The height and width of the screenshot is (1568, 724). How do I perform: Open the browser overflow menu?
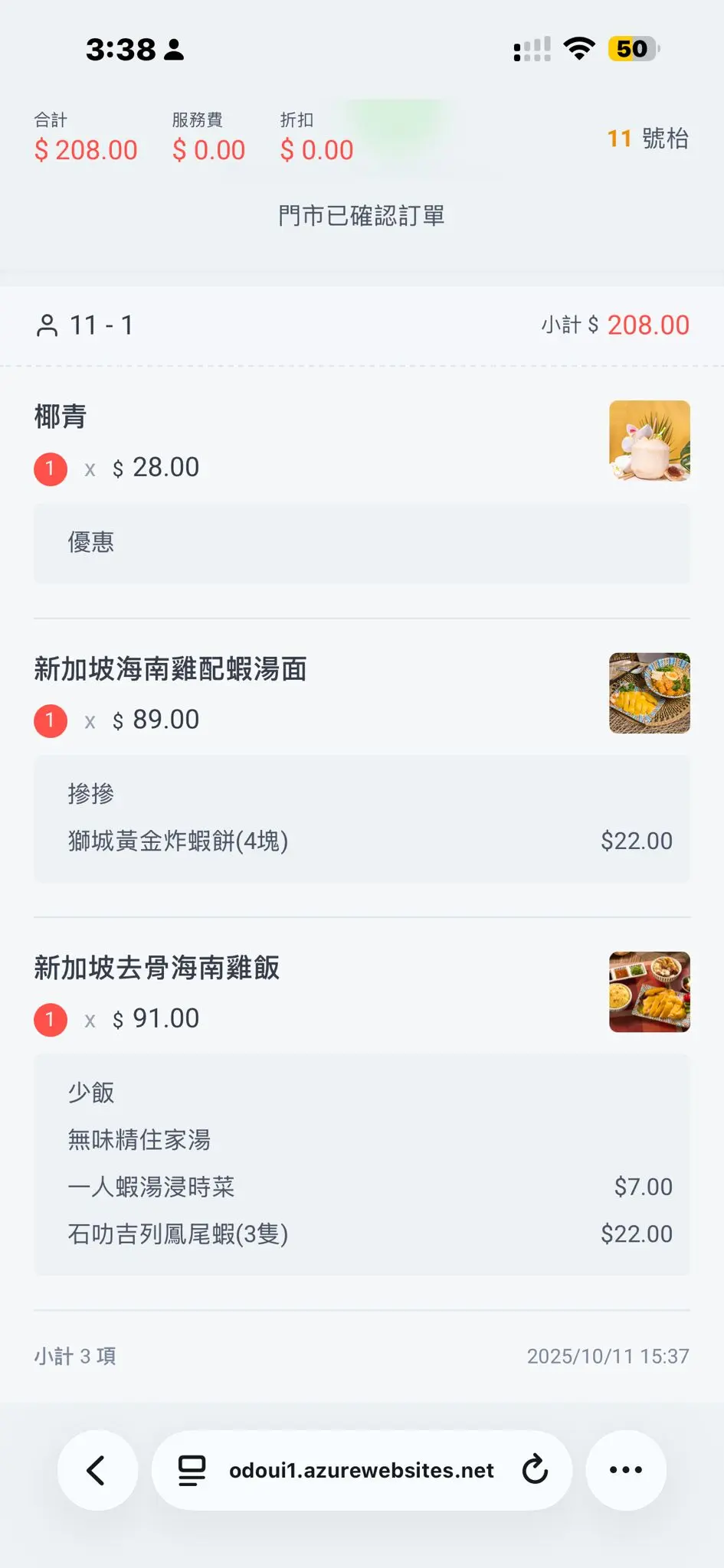click(x=625, y=1470)
